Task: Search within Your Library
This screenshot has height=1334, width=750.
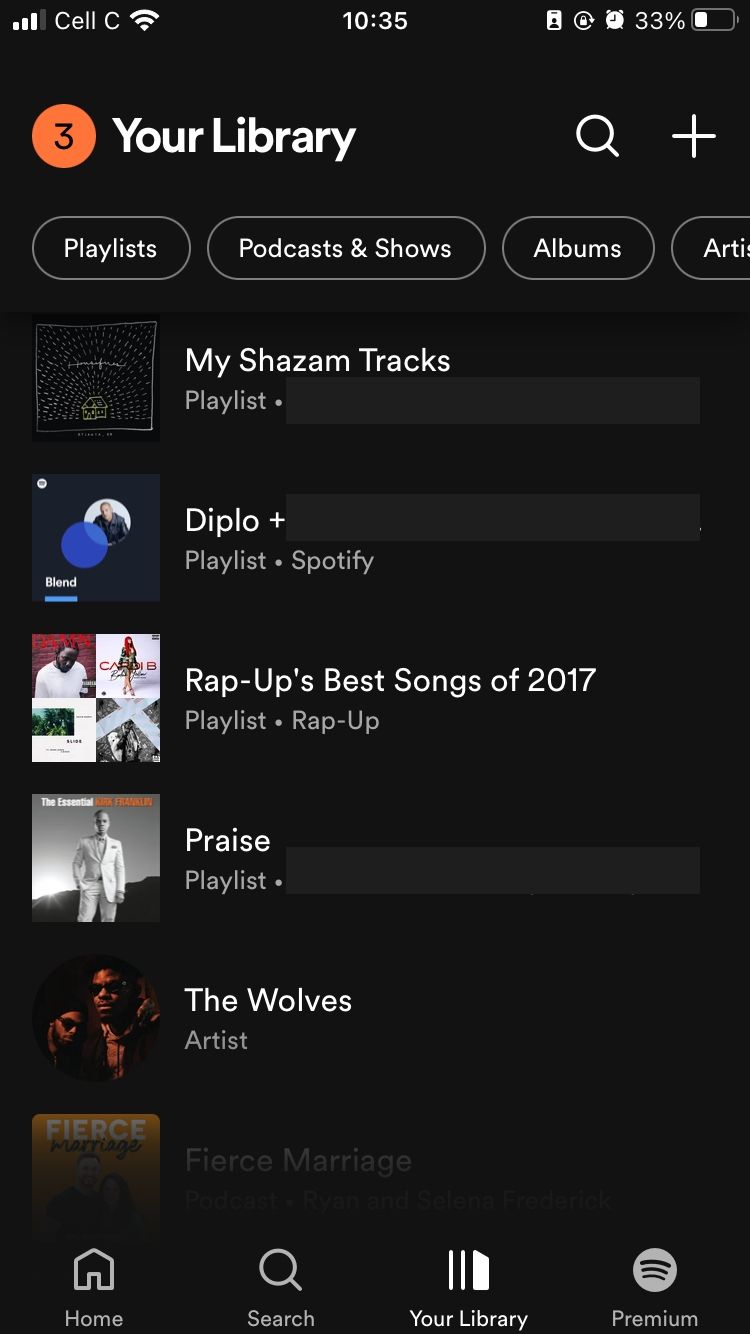Action: point(597,136)
